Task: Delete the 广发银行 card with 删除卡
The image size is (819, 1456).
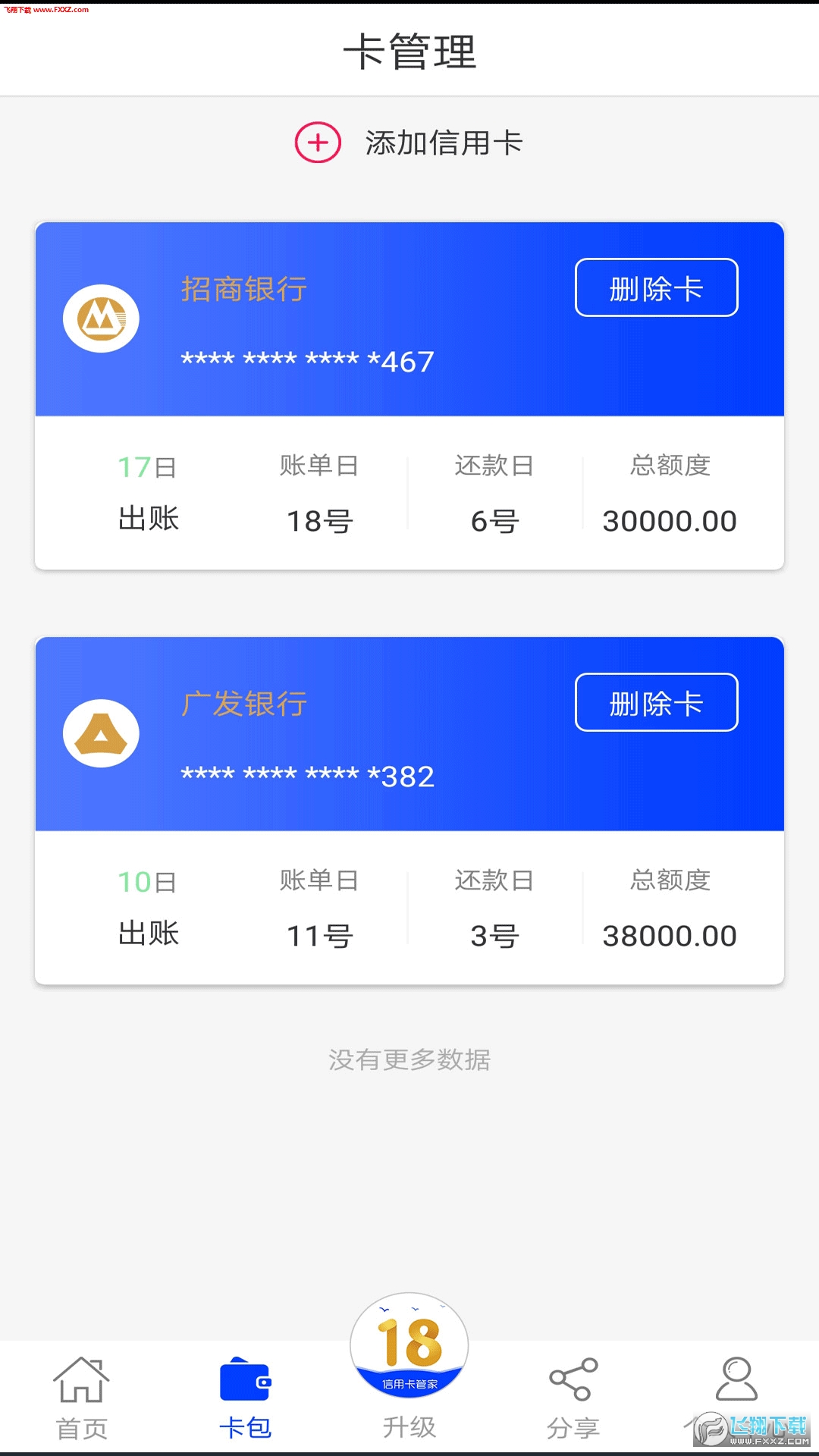Action: pos(656,703)
